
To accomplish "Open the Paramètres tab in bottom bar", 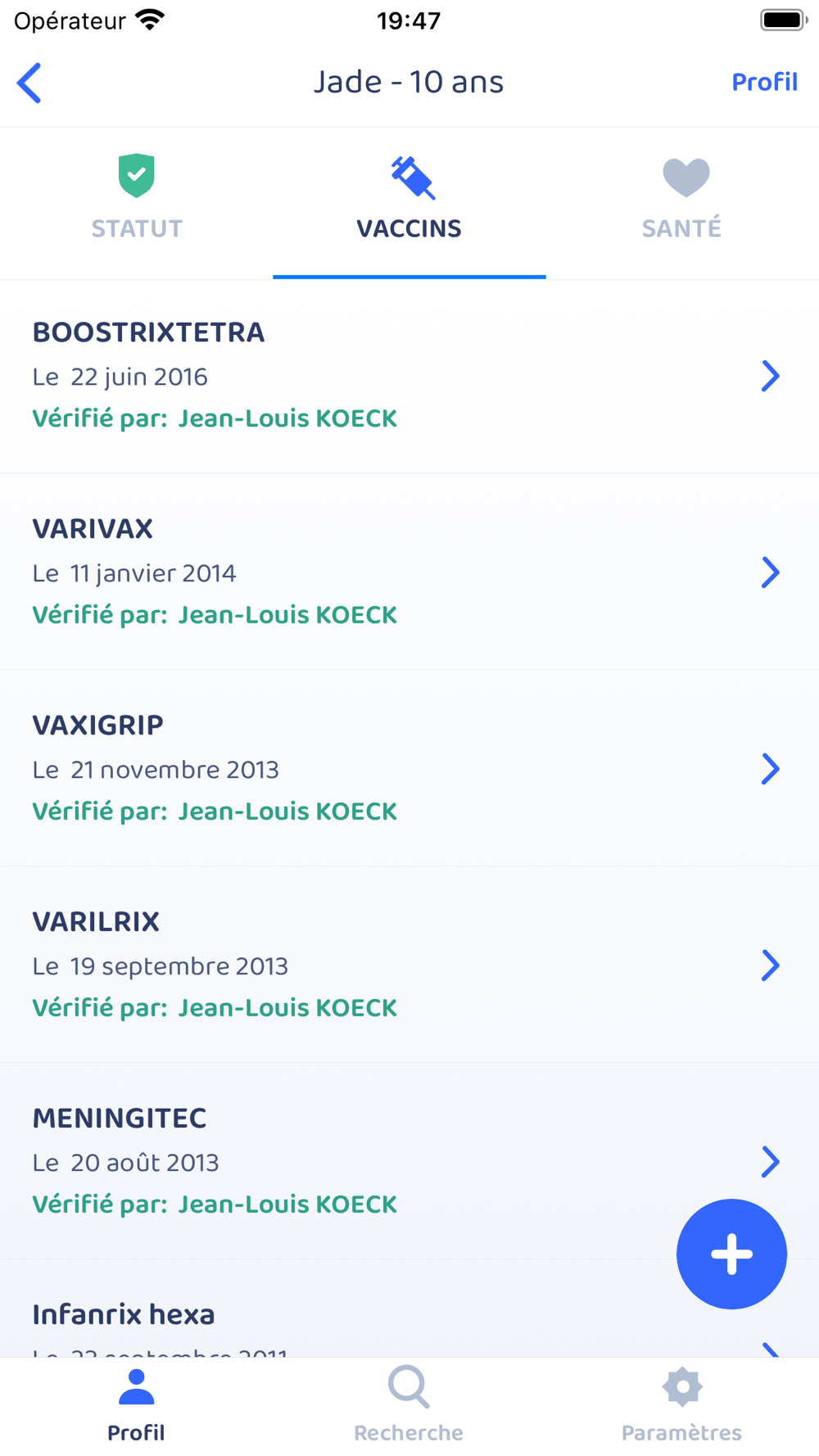I will pos(681,1405).
